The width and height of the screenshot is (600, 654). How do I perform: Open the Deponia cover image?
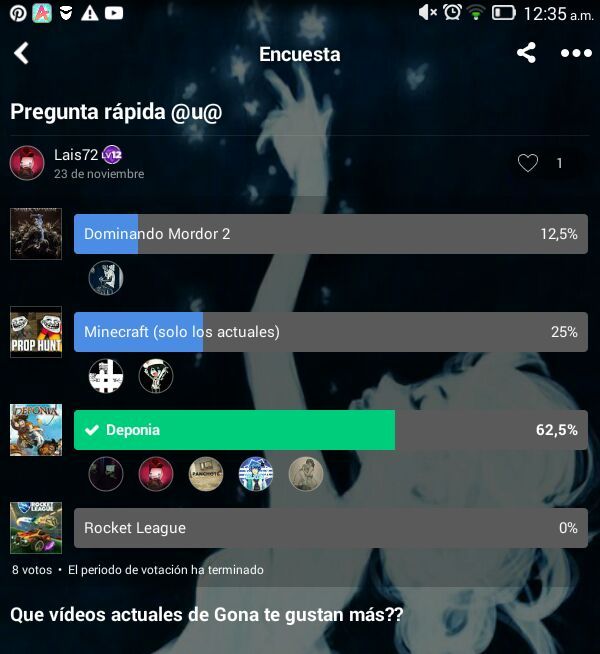[x=36, y=430]
